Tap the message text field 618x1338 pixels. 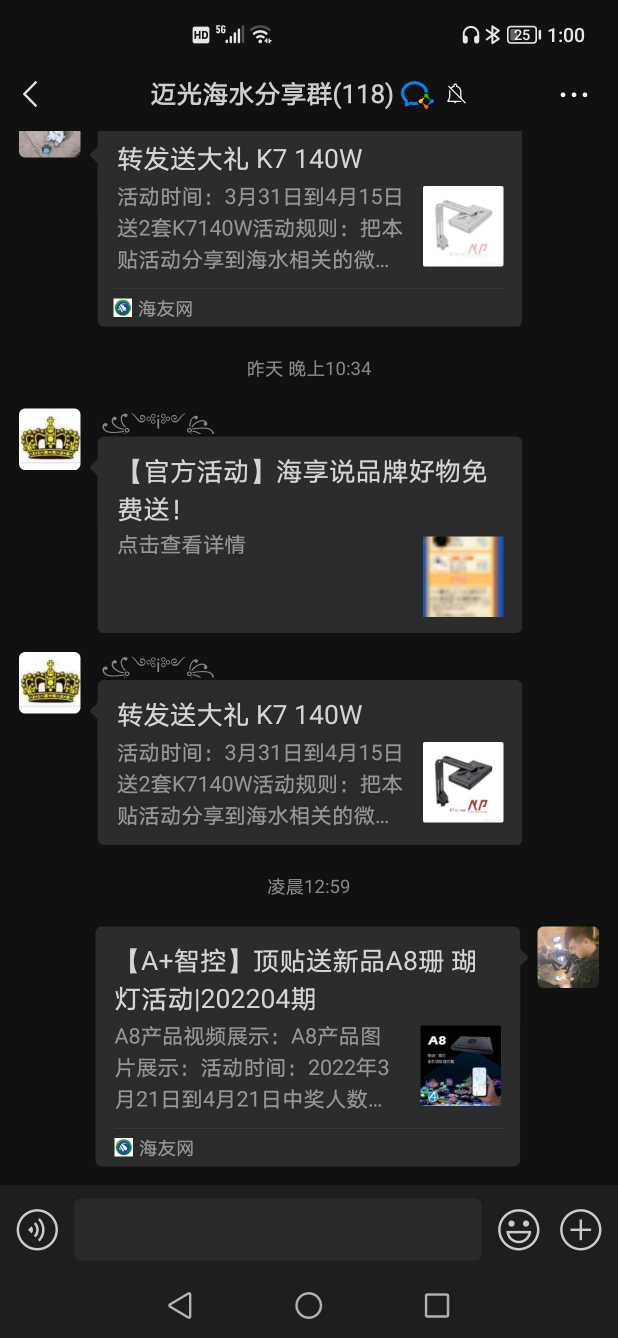(277, 1229)
